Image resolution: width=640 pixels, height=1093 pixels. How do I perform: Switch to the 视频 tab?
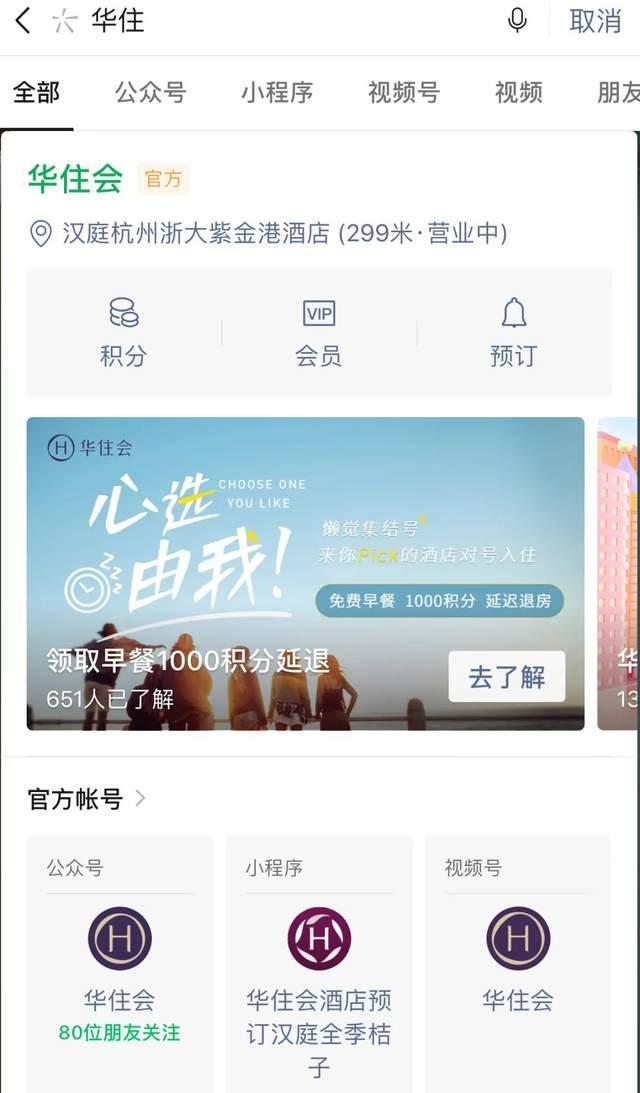pos(518,93)
